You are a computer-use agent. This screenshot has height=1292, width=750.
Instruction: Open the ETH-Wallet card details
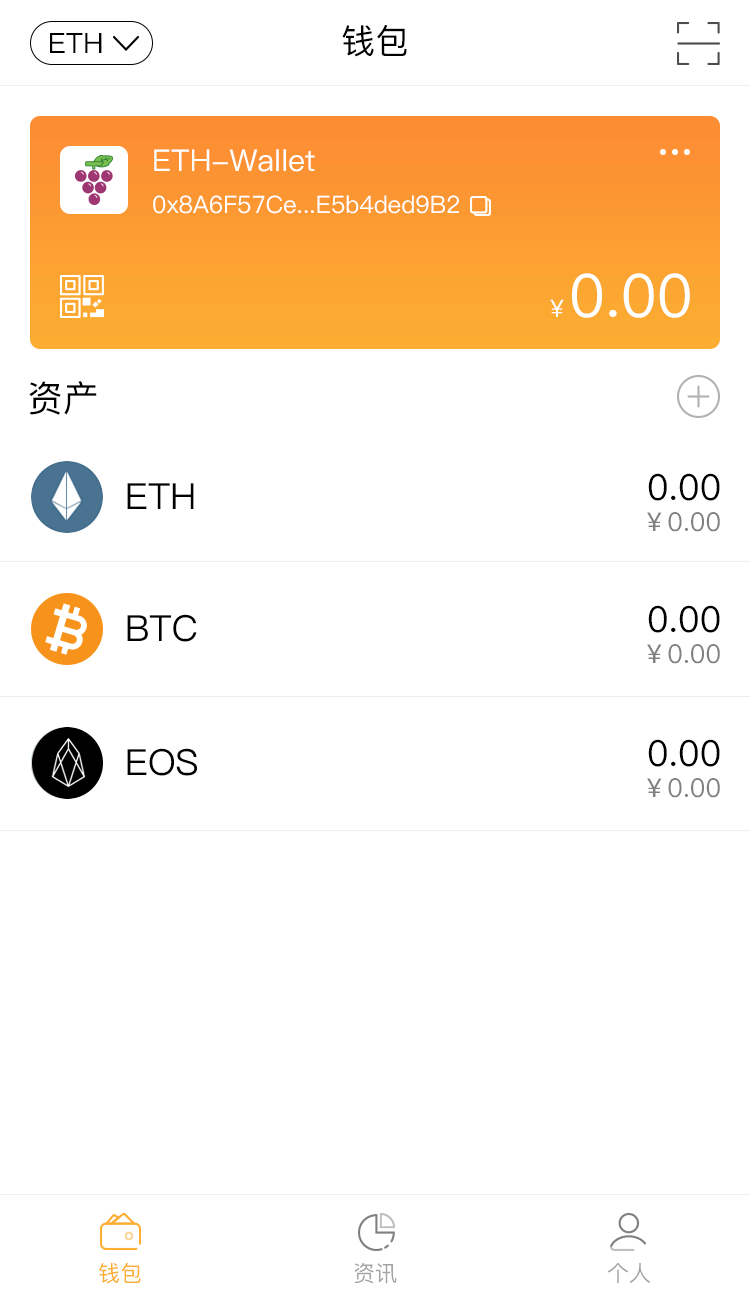(375, 232)
